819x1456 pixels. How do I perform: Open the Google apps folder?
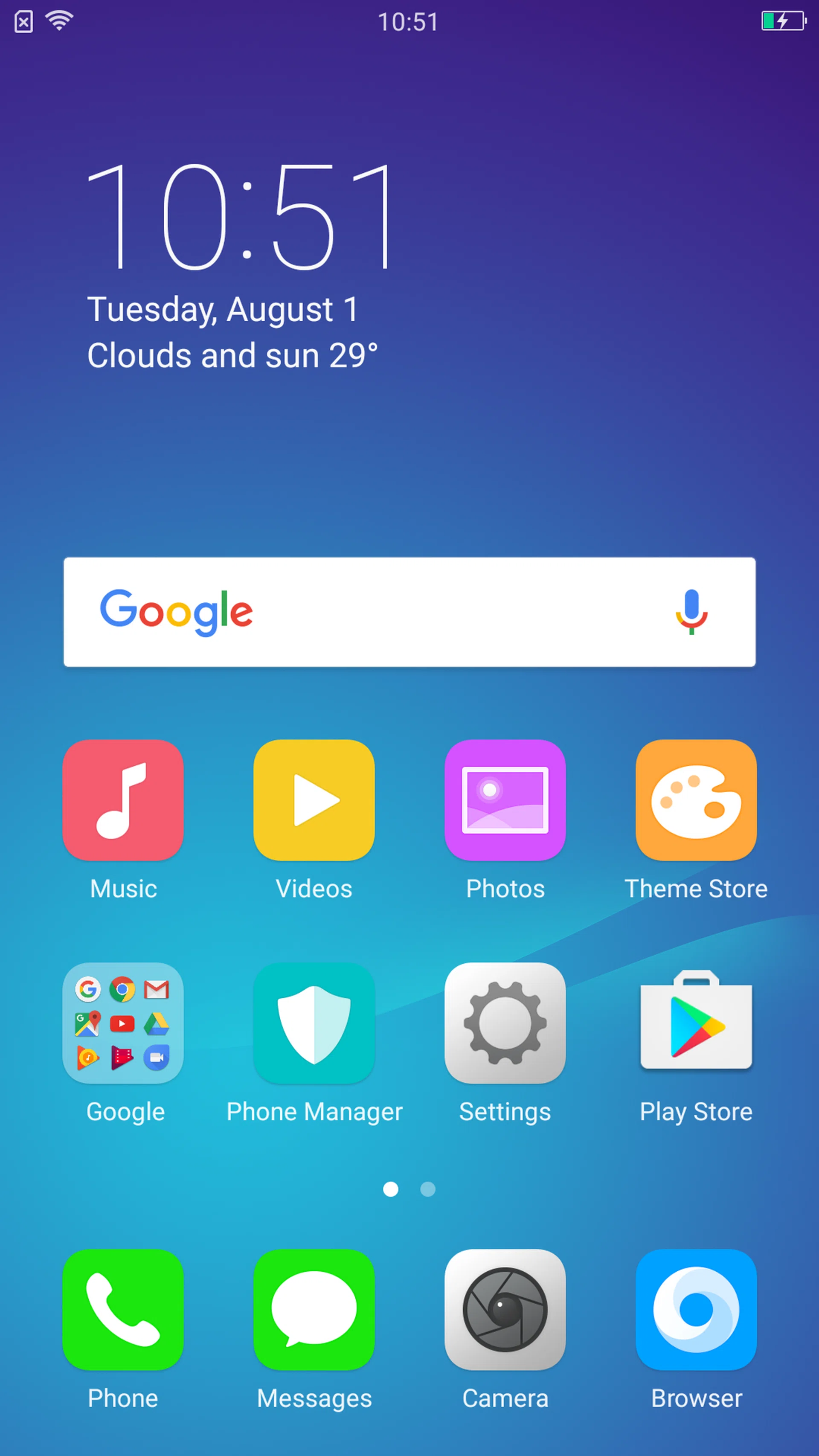coord(123,1023)
